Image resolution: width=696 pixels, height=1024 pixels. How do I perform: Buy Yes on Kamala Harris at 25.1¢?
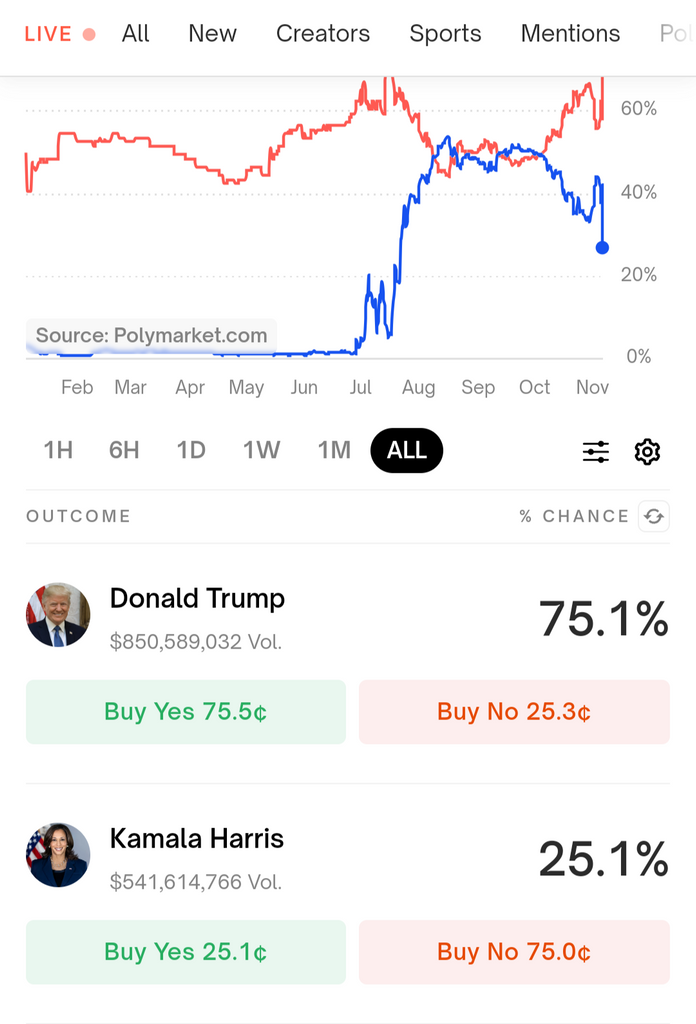[186, 952]
